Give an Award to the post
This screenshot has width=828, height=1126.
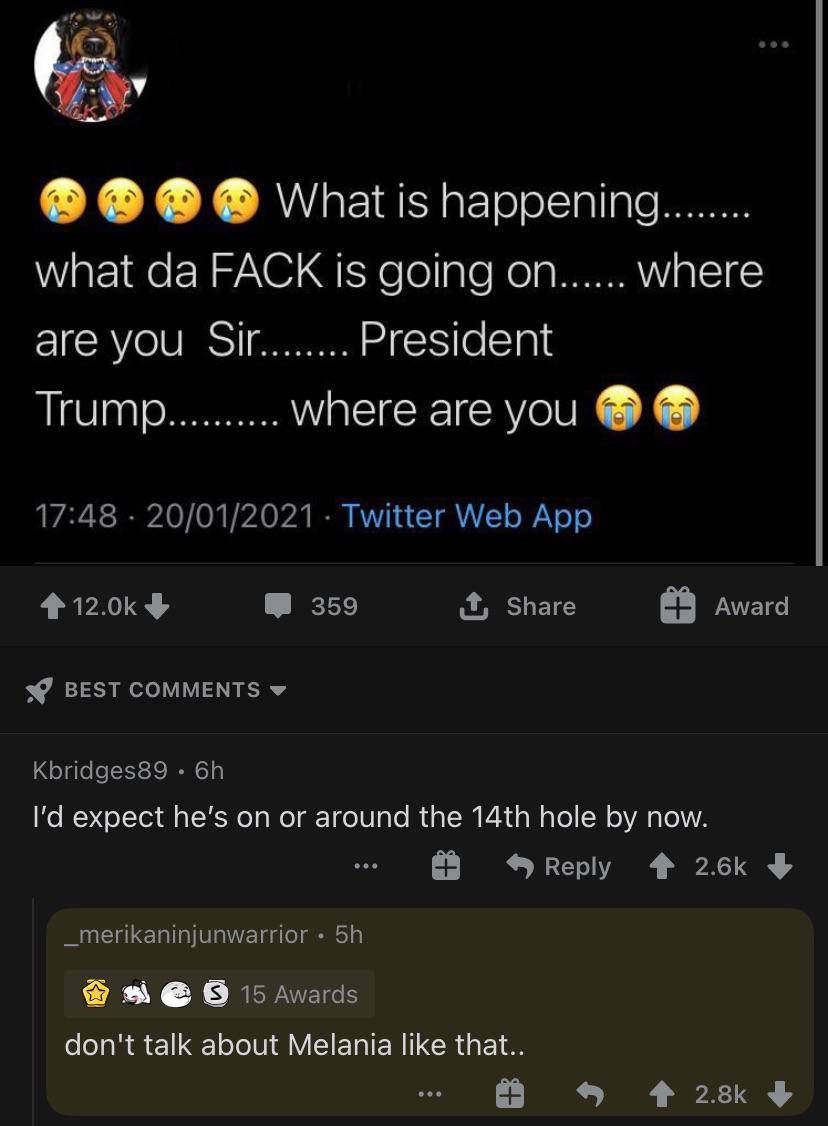[725, 606]
